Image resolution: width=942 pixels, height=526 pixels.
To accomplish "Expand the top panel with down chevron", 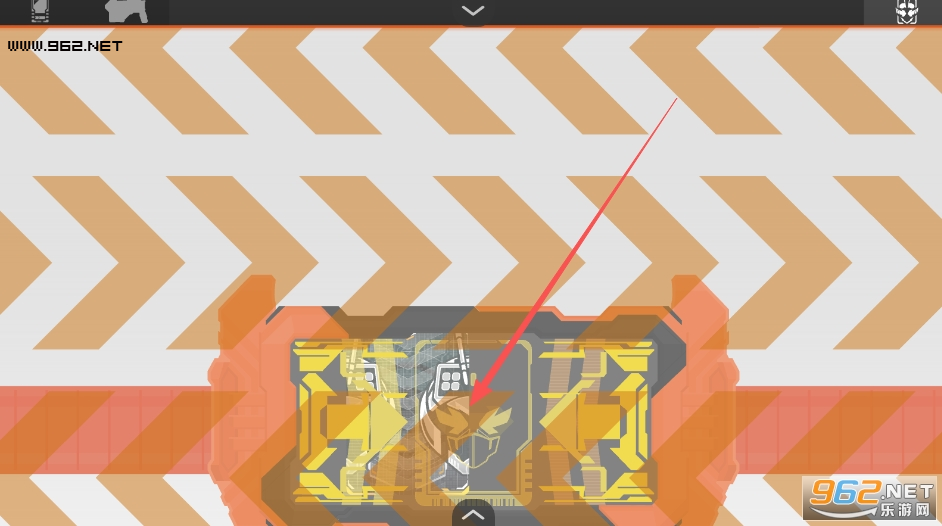I will tap(473, 11).
